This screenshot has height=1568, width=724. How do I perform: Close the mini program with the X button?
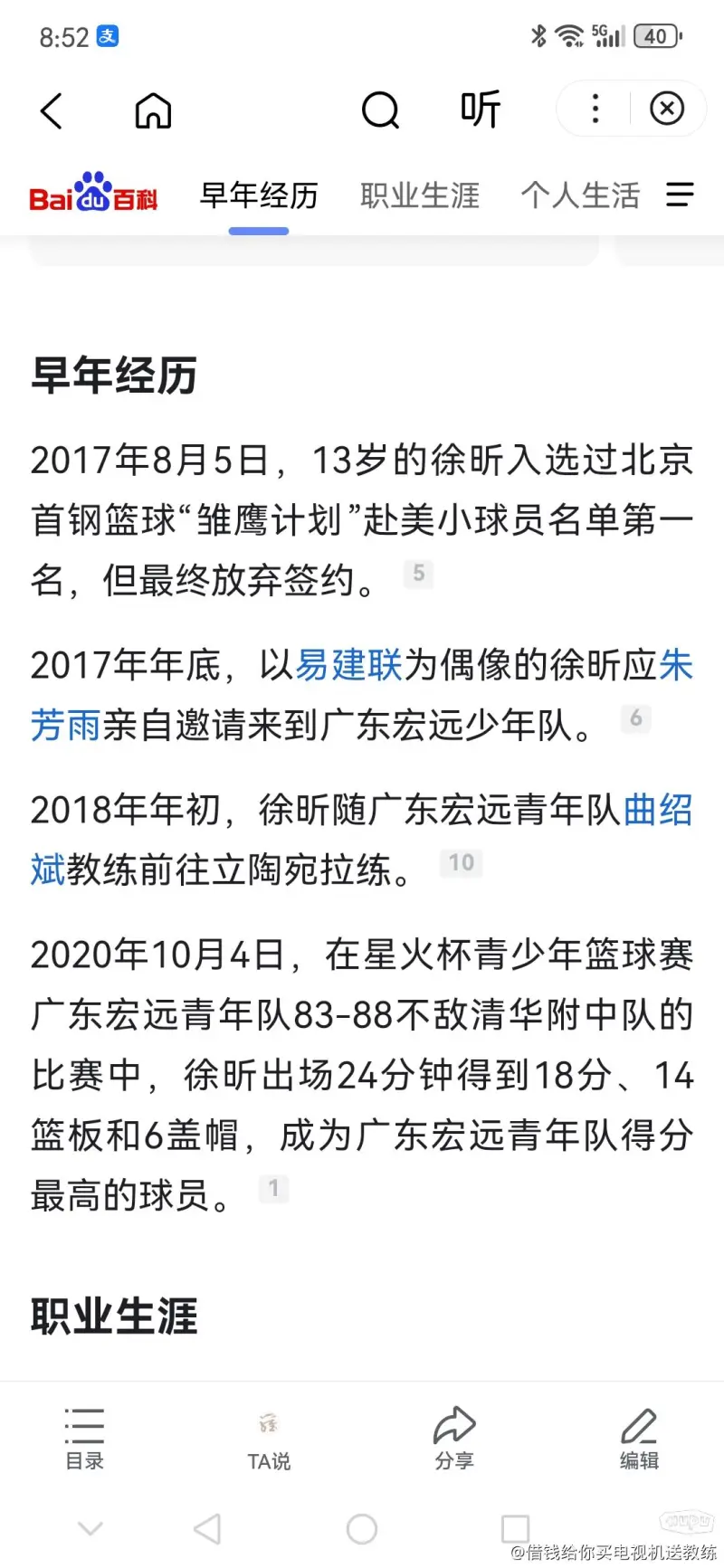[667, 109]
